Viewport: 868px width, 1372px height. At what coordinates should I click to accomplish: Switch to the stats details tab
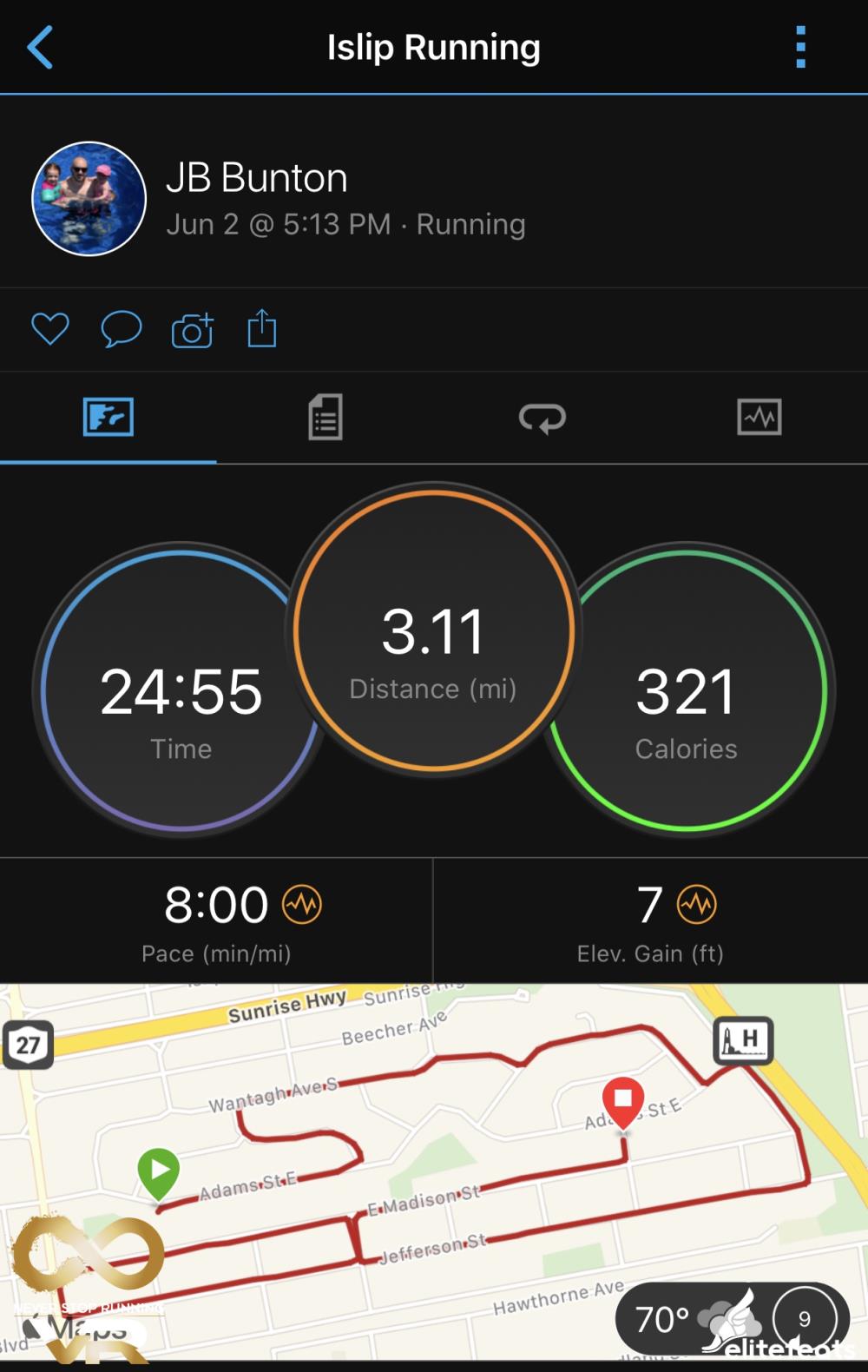pyautogui.click(x=325, y=418)
